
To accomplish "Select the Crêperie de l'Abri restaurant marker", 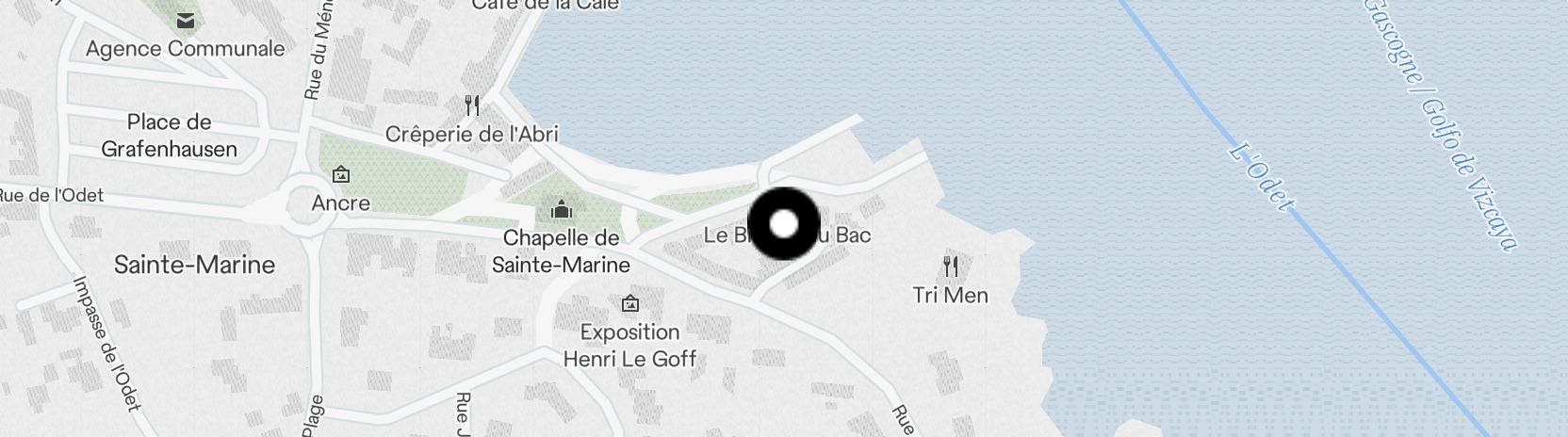I will pyautogui.click(x=473, y=105).
